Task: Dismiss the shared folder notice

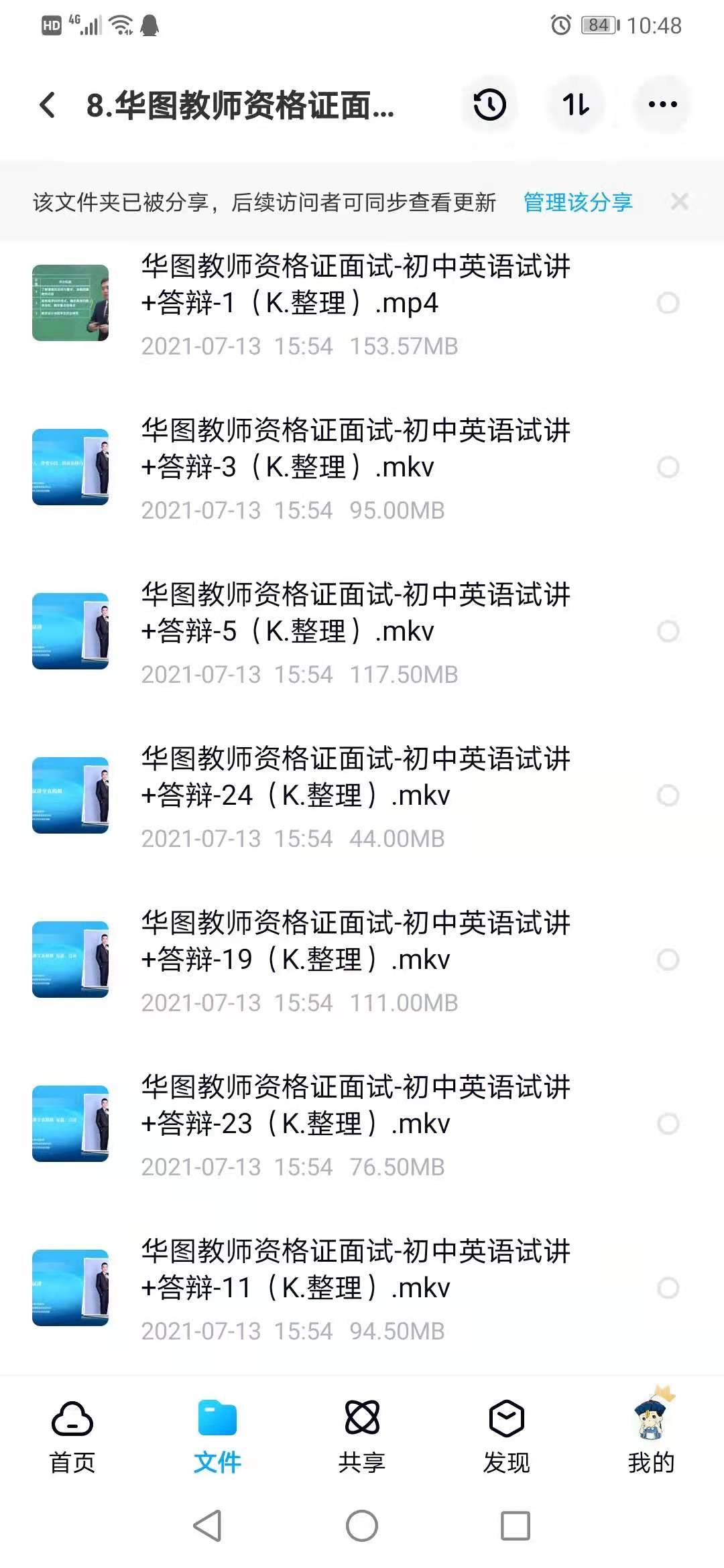Action: (x=679, y=202)
